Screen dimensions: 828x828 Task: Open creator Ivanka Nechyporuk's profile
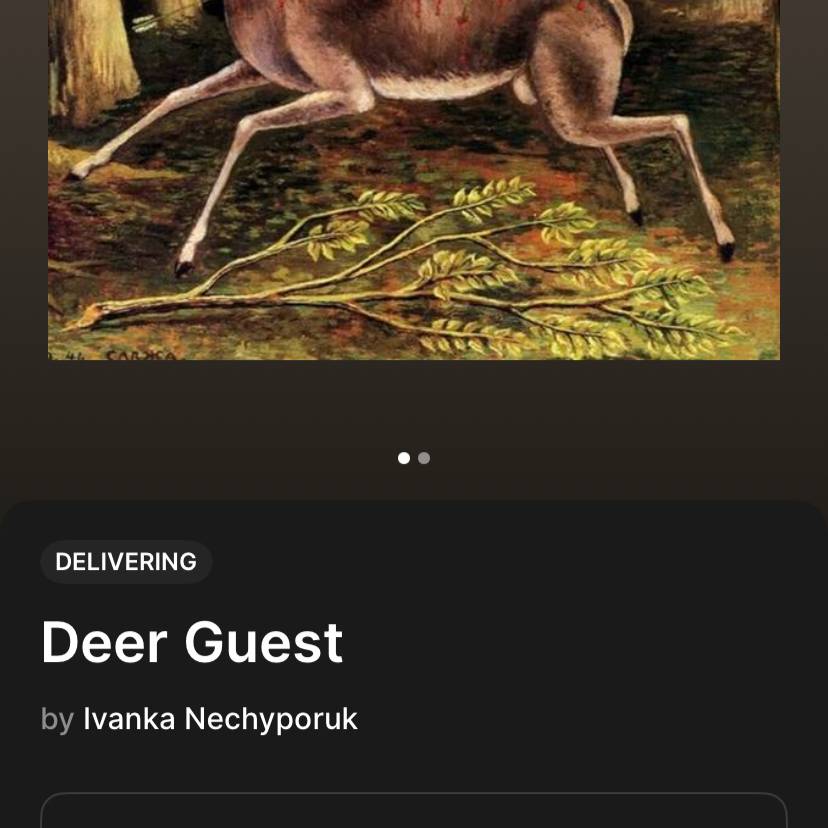point(220,719)
